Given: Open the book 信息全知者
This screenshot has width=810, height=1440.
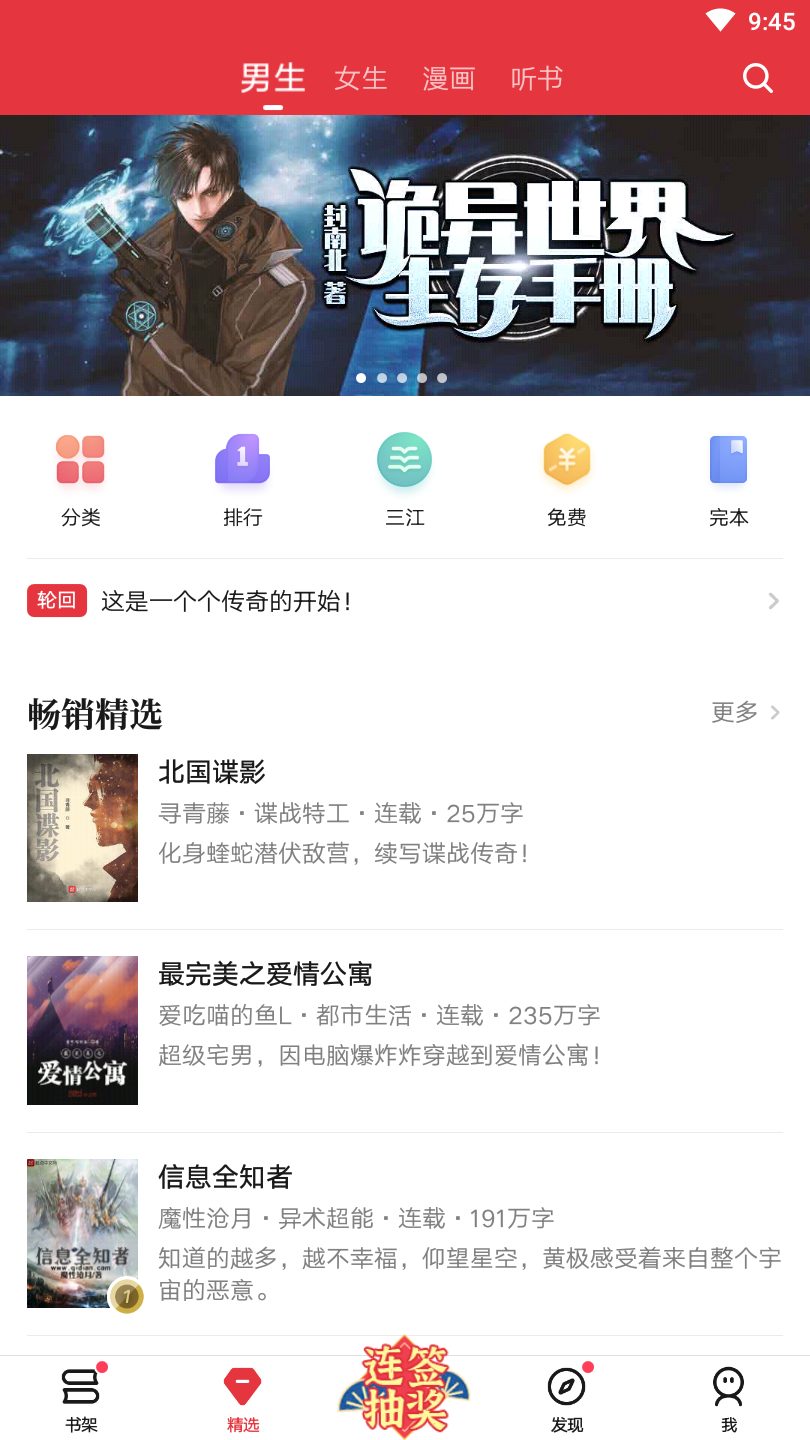Looking at the screenshot, I should tap(405, 1233).
